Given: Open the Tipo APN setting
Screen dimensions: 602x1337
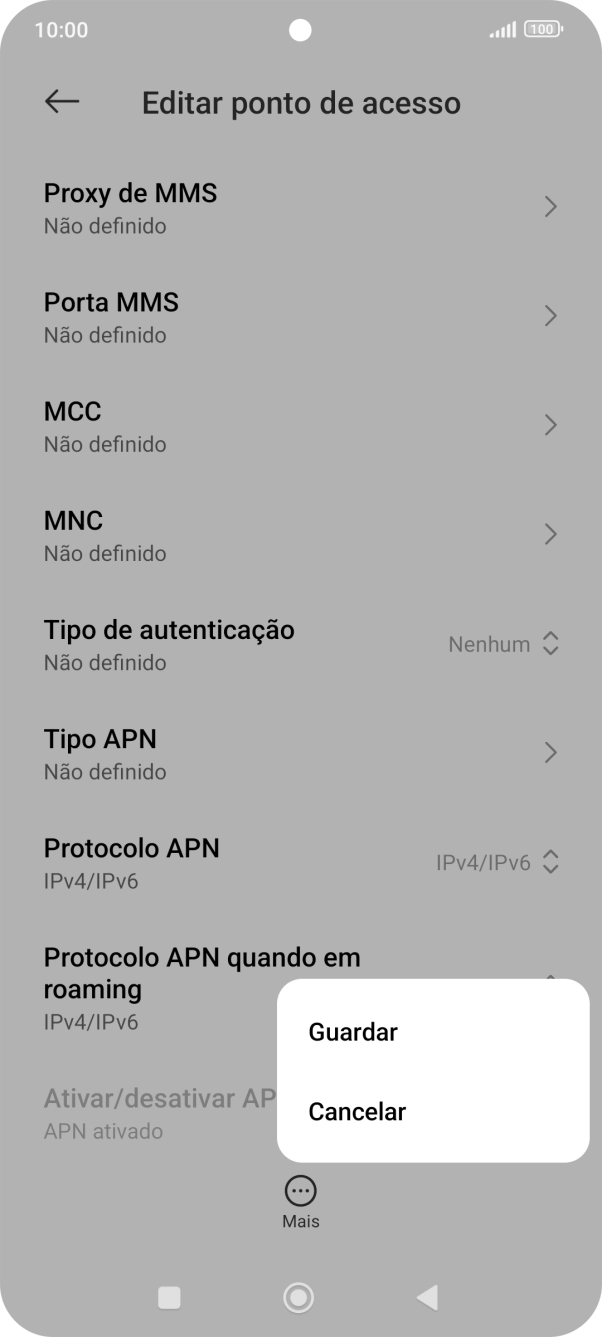Looking at the screenshot, I should coord(300,753).
